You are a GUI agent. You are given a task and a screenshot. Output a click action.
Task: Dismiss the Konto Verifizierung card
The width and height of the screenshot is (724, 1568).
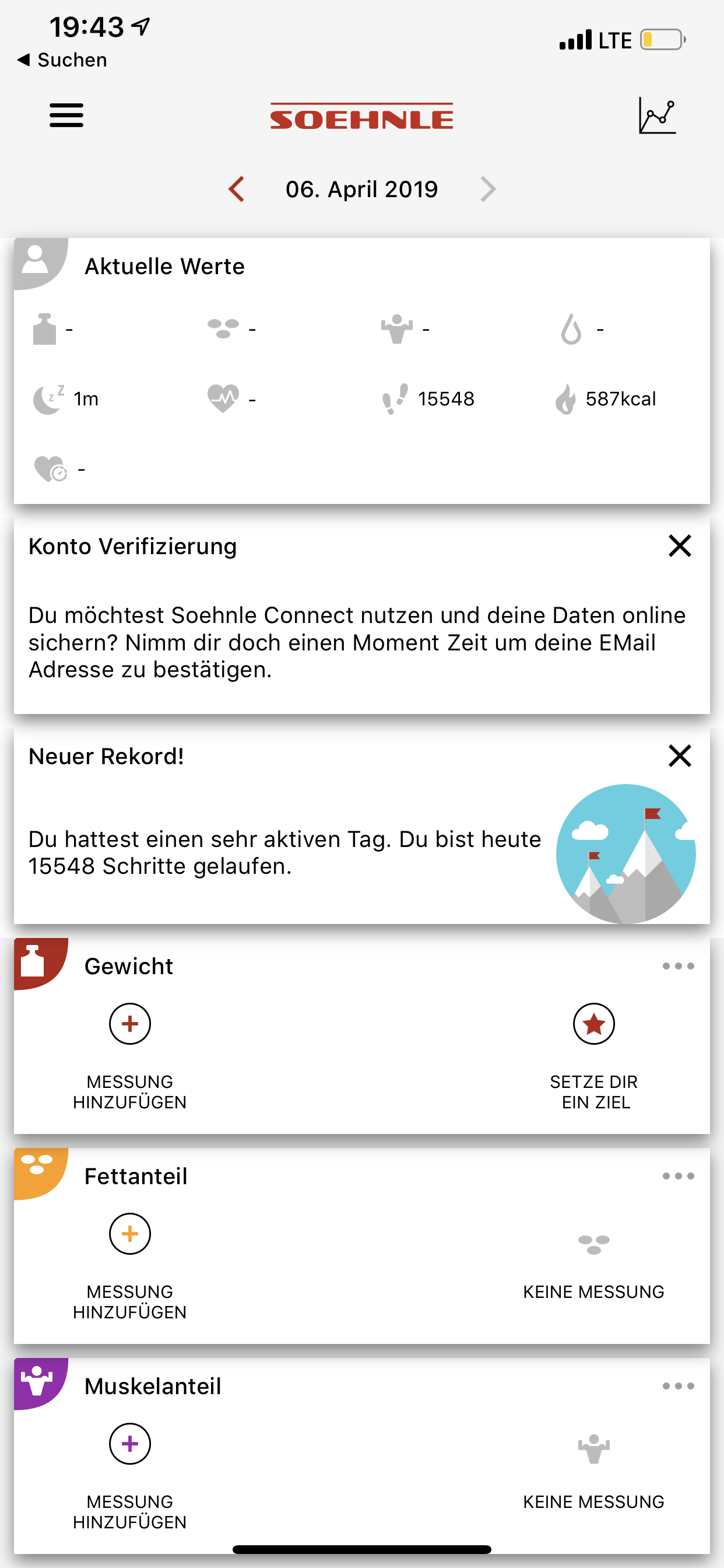click(679, 546)
